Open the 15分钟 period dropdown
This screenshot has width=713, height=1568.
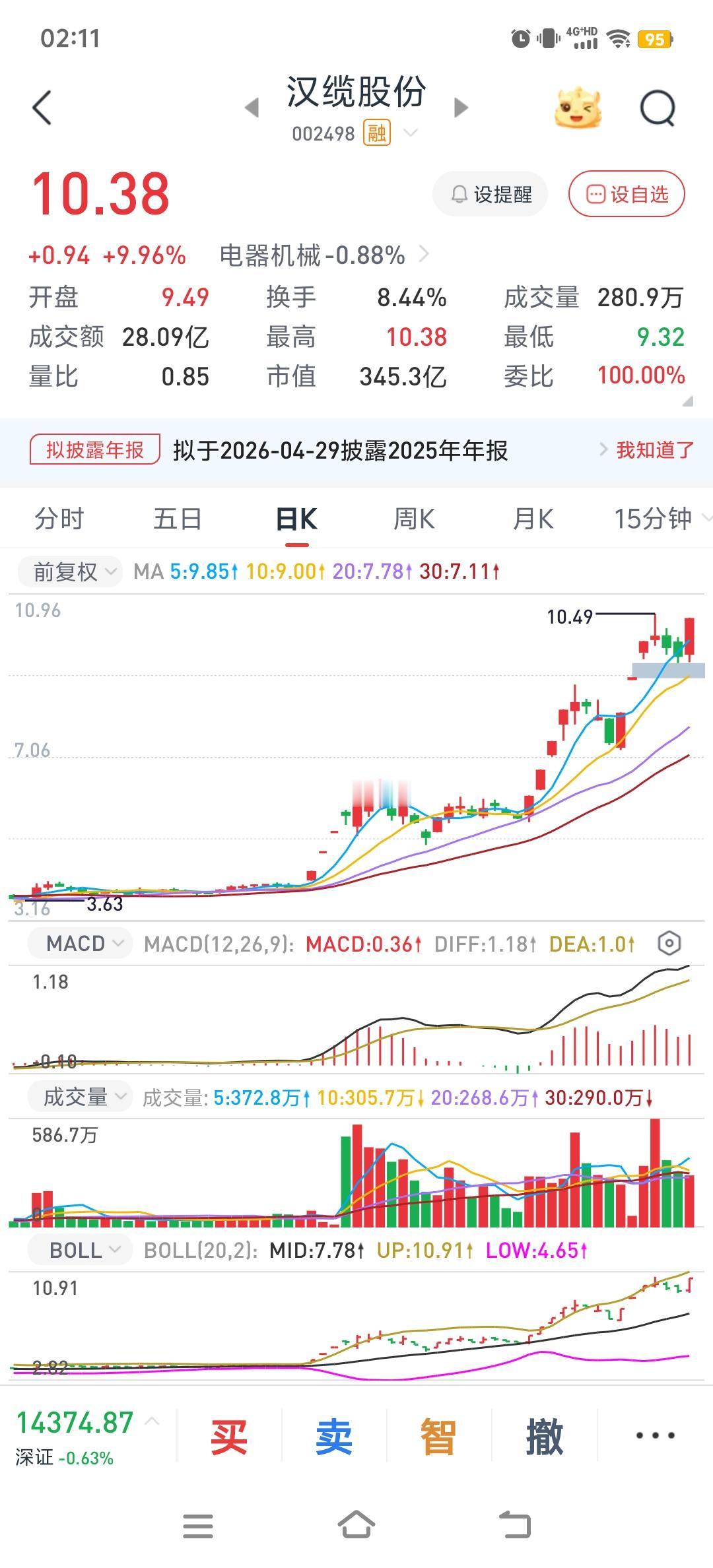coord(660,519)
